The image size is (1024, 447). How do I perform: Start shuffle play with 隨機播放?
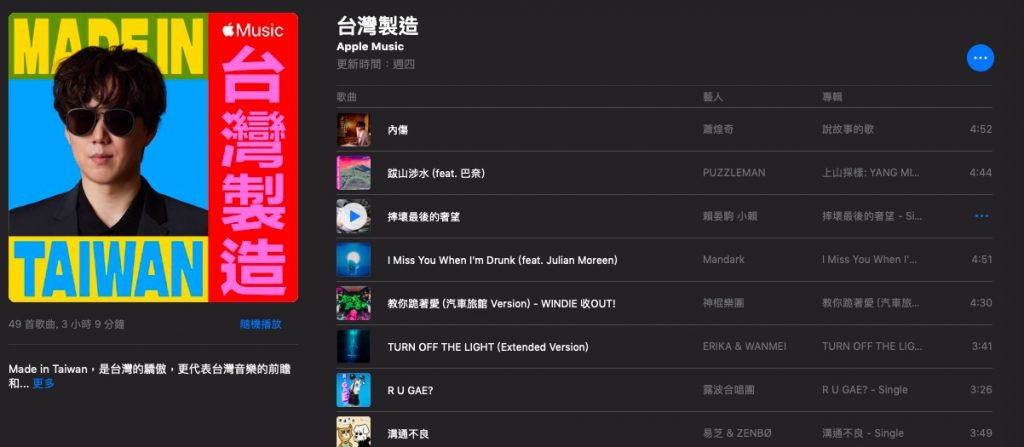click(261, 324)
